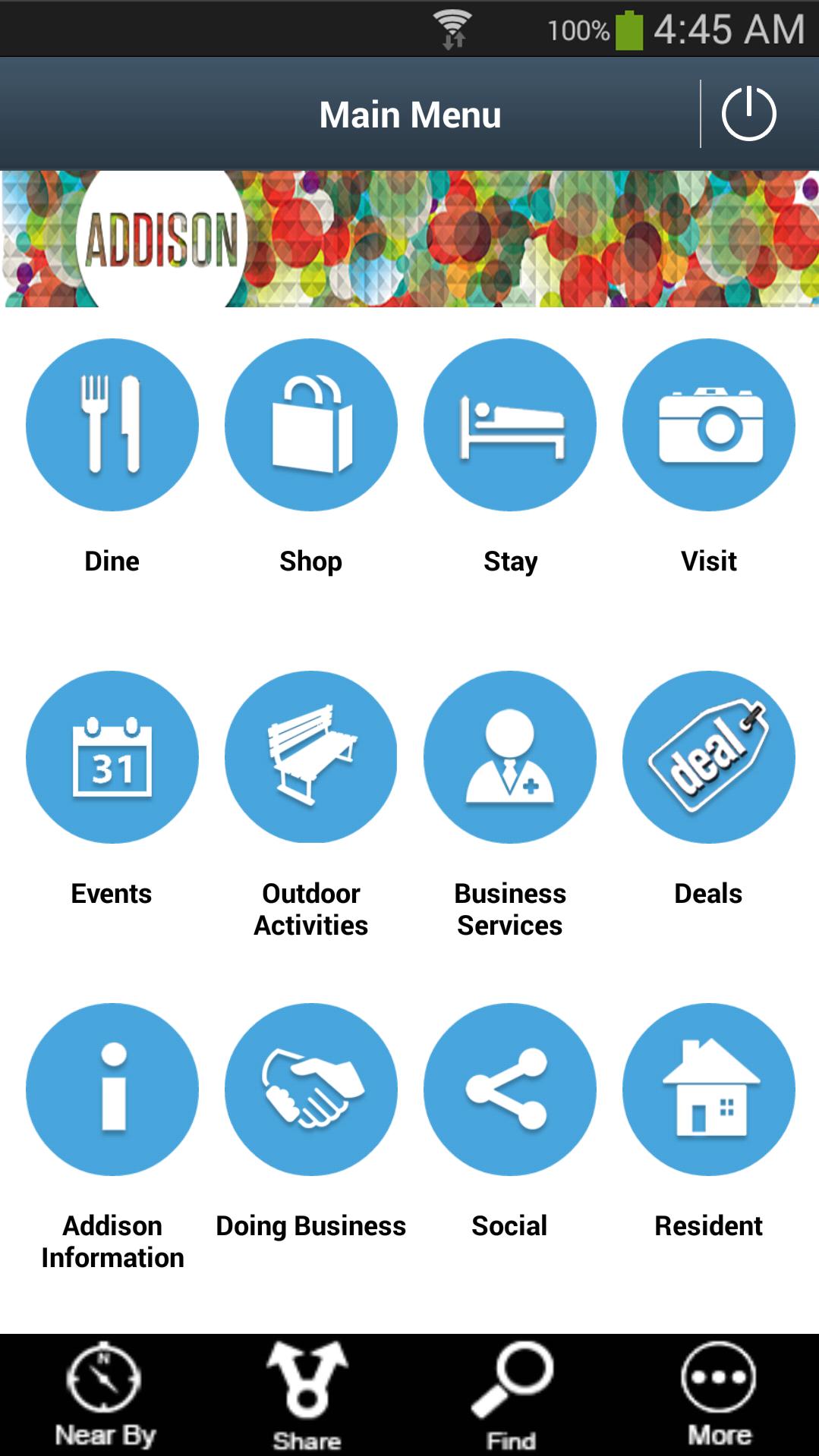Switch to the Near By tab

(105, 1395)
